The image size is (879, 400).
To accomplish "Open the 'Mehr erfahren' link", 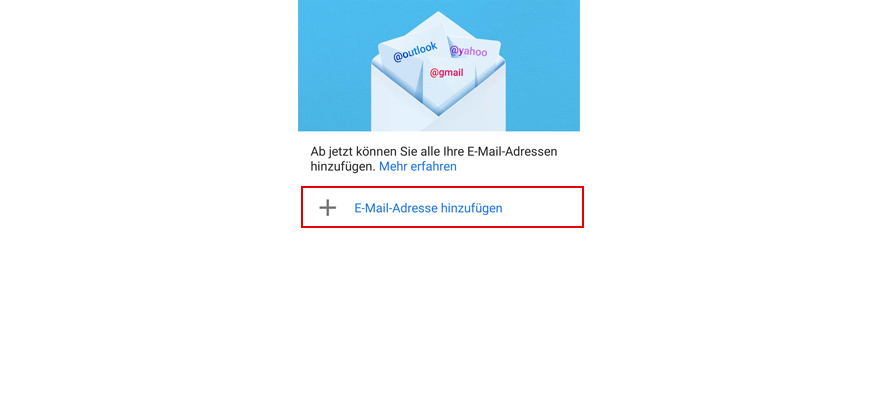I will [417, 167].
